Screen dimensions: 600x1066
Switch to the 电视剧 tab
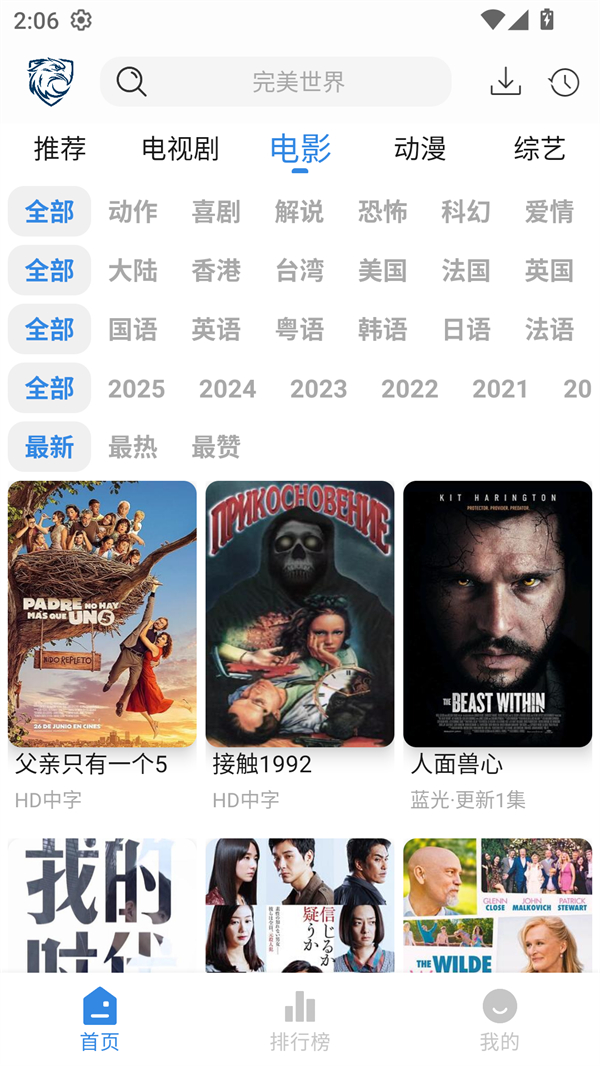click(x=180, y=148)
